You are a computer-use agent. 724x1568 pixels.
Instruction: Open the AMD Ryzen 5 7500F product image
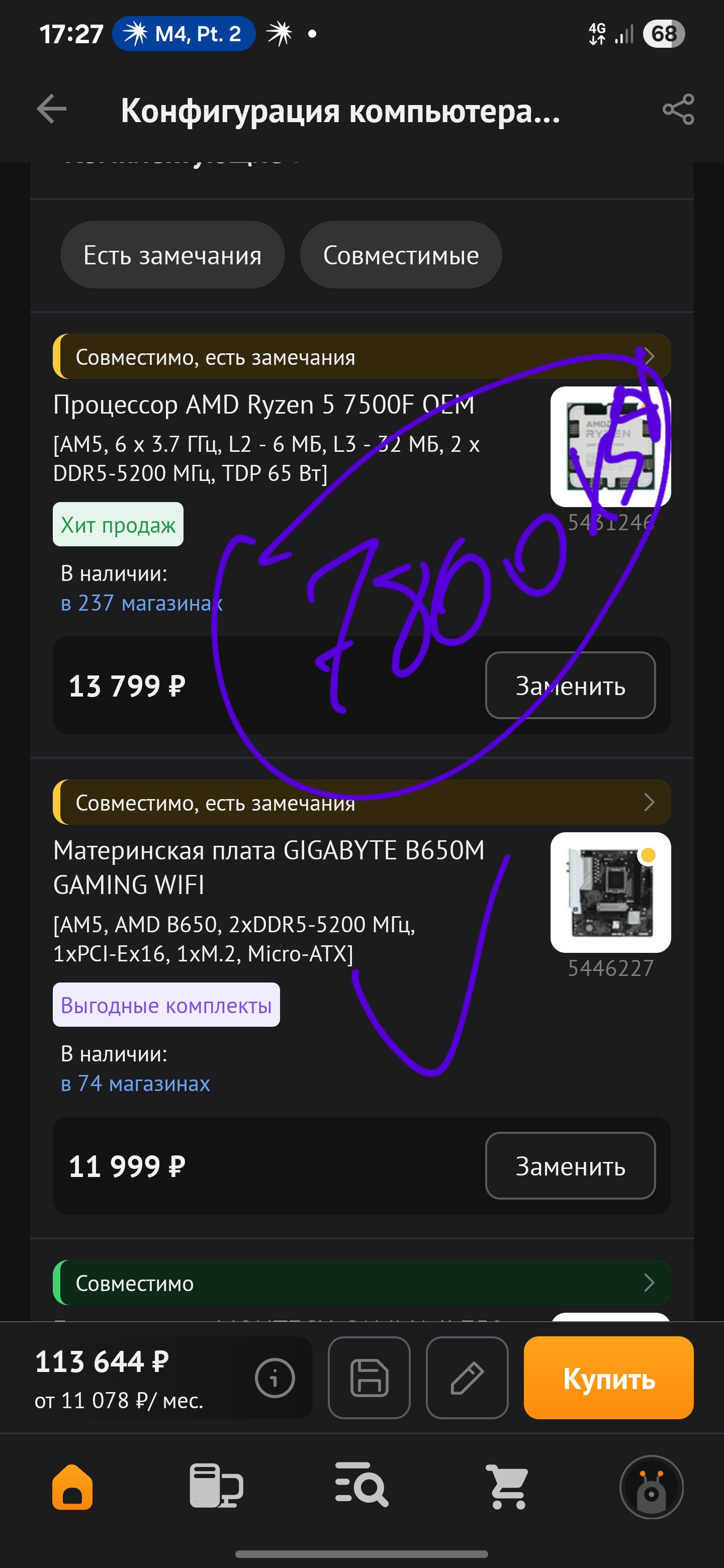pos(610,447)
